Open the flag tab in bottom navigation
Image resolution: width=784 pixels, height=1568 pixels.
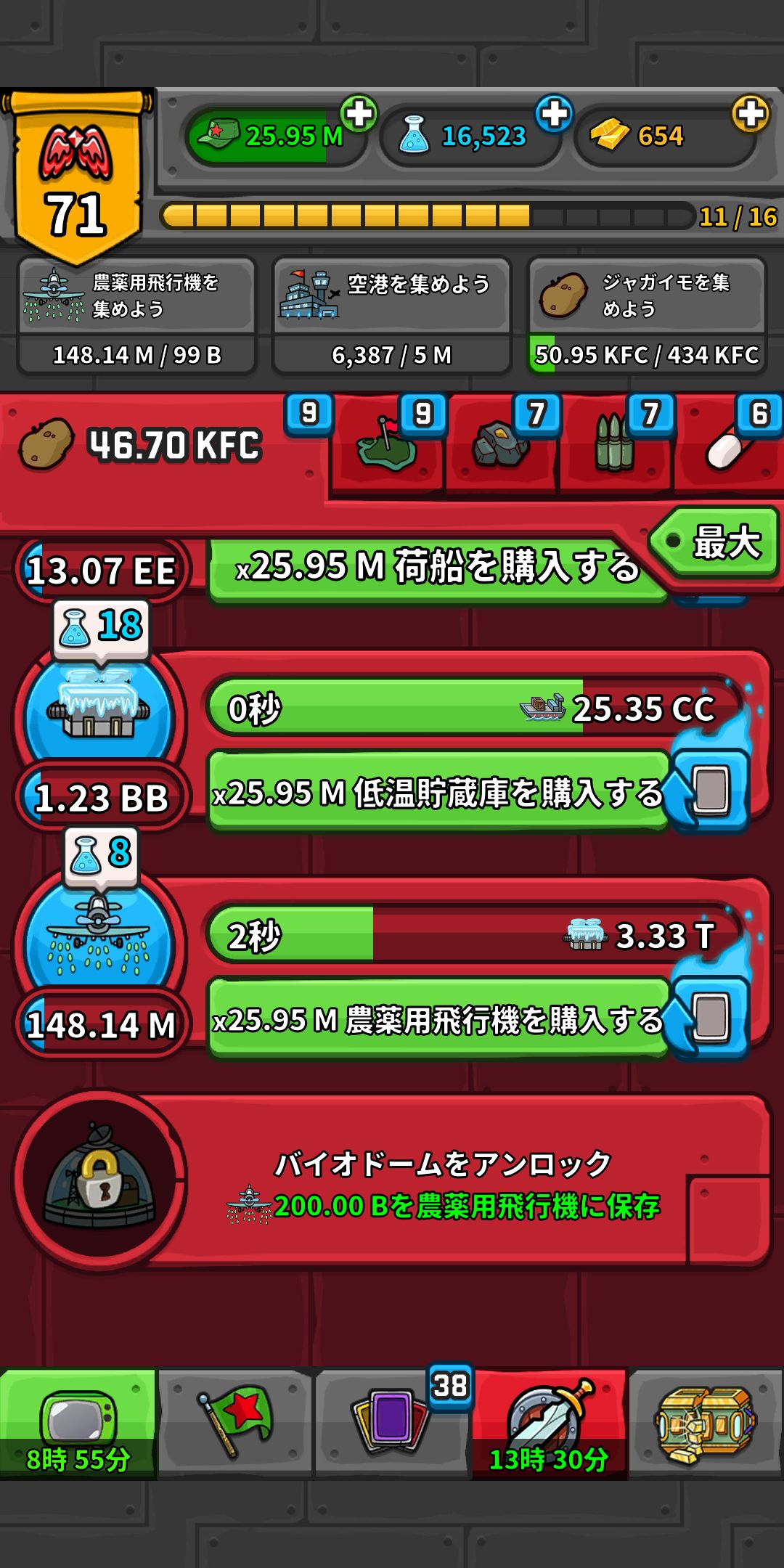235,1423
